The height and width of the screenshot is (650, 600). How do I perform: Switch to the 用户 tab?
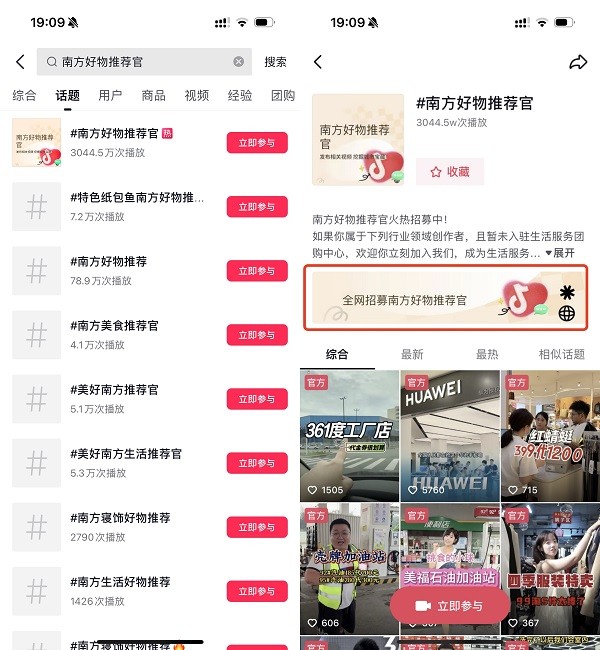110,96
